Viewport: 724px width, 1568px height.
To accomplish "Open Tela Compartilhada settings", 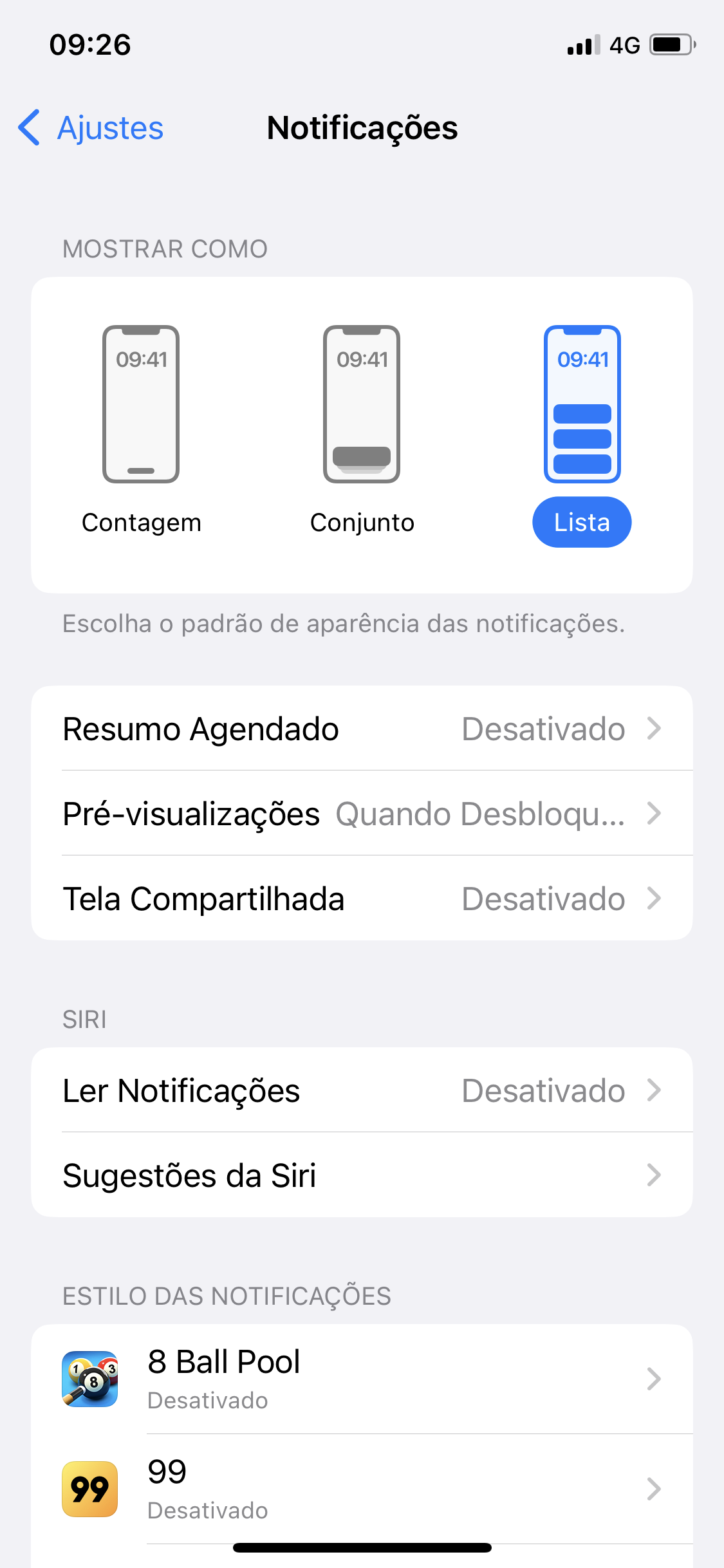I will (362, 899).
